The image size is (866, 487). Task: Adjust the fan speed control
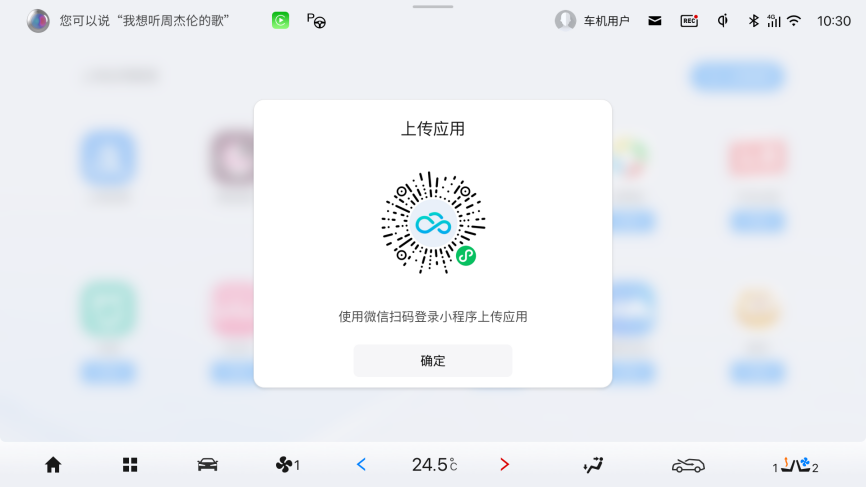[x=287, y=465]
